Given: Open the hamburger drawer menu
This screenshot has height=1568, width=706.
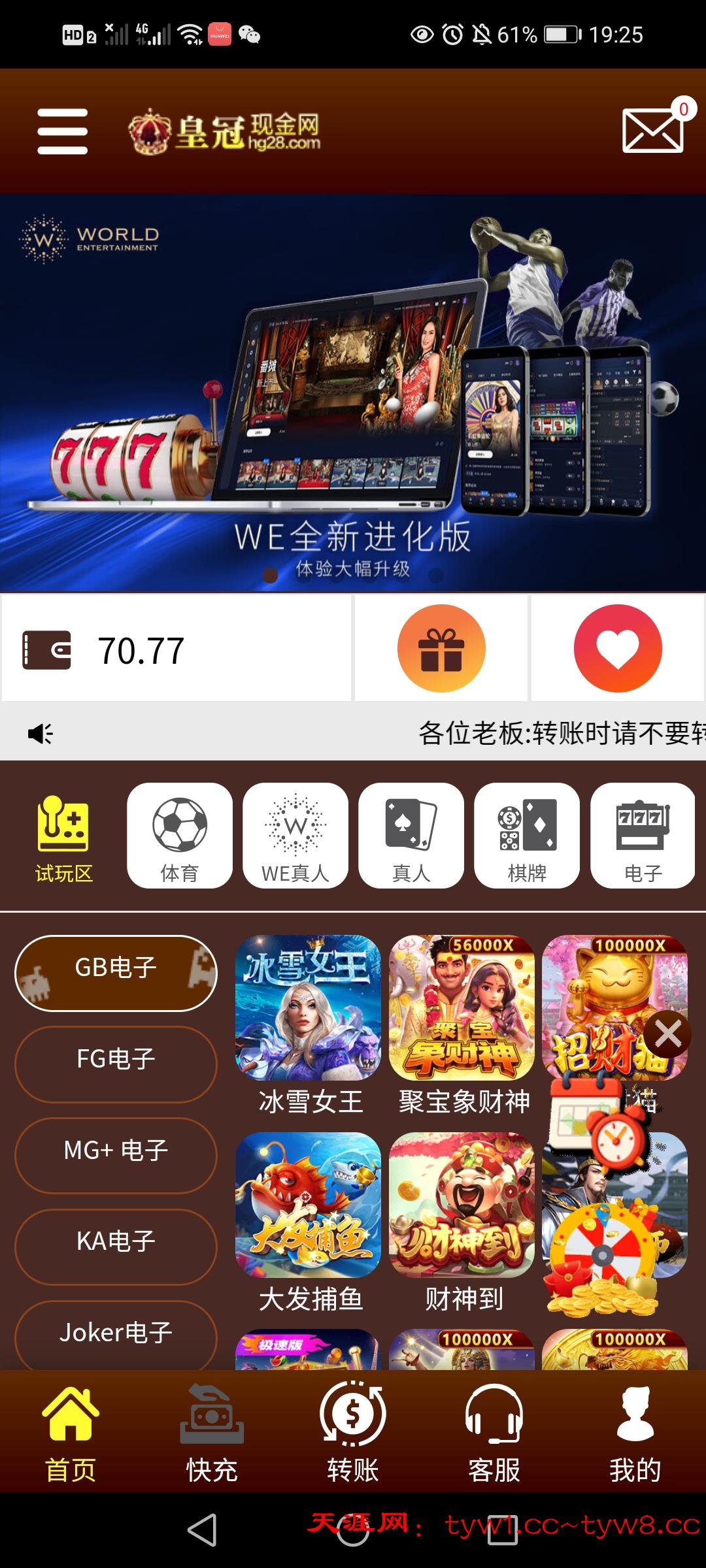Looking at the screenshot, I should click(x=62, y=131).
